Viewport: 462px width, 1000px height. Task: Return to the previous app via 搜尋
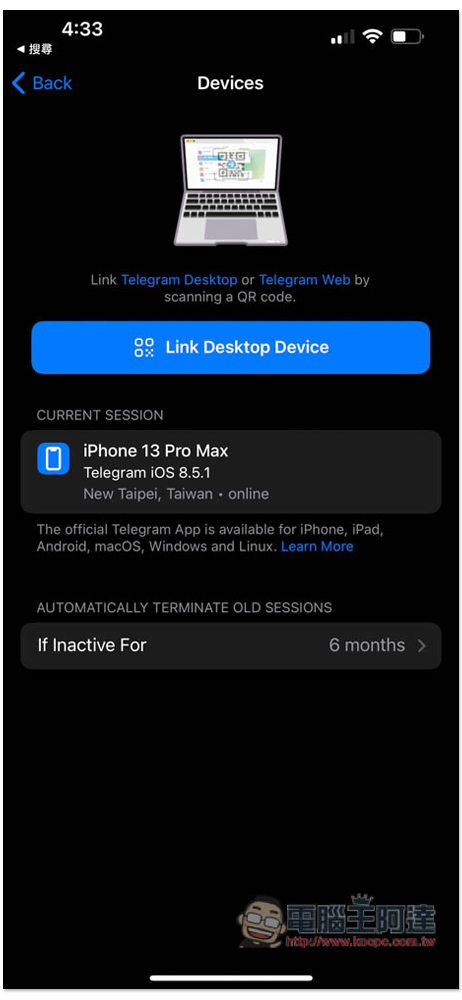click(x=34, y=49)
